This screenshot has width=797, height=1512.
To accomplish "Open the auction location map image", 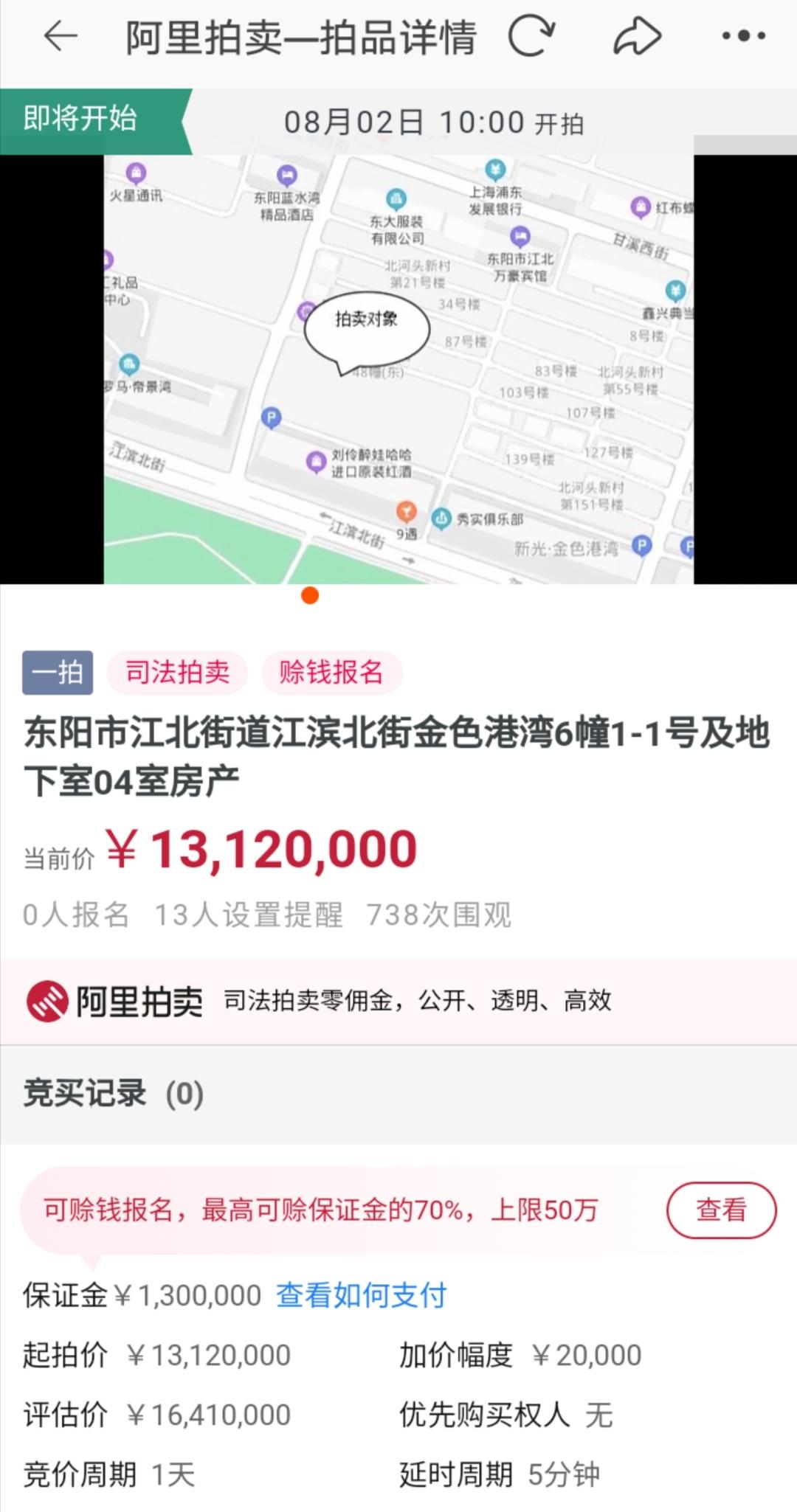I will click(398, 369).
